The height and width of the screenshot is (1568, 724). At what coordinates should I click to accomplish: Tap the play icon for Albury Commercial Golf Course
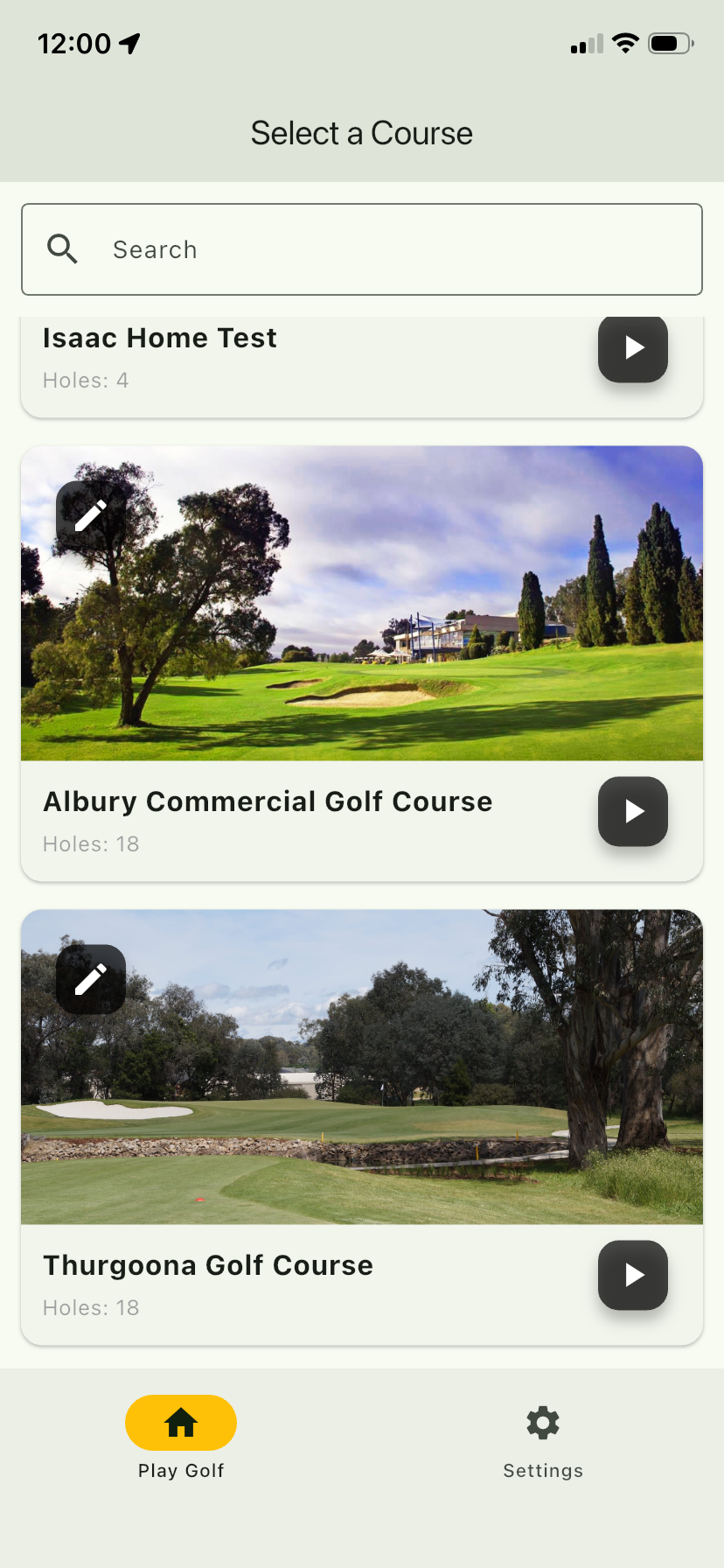click(632, 811)
